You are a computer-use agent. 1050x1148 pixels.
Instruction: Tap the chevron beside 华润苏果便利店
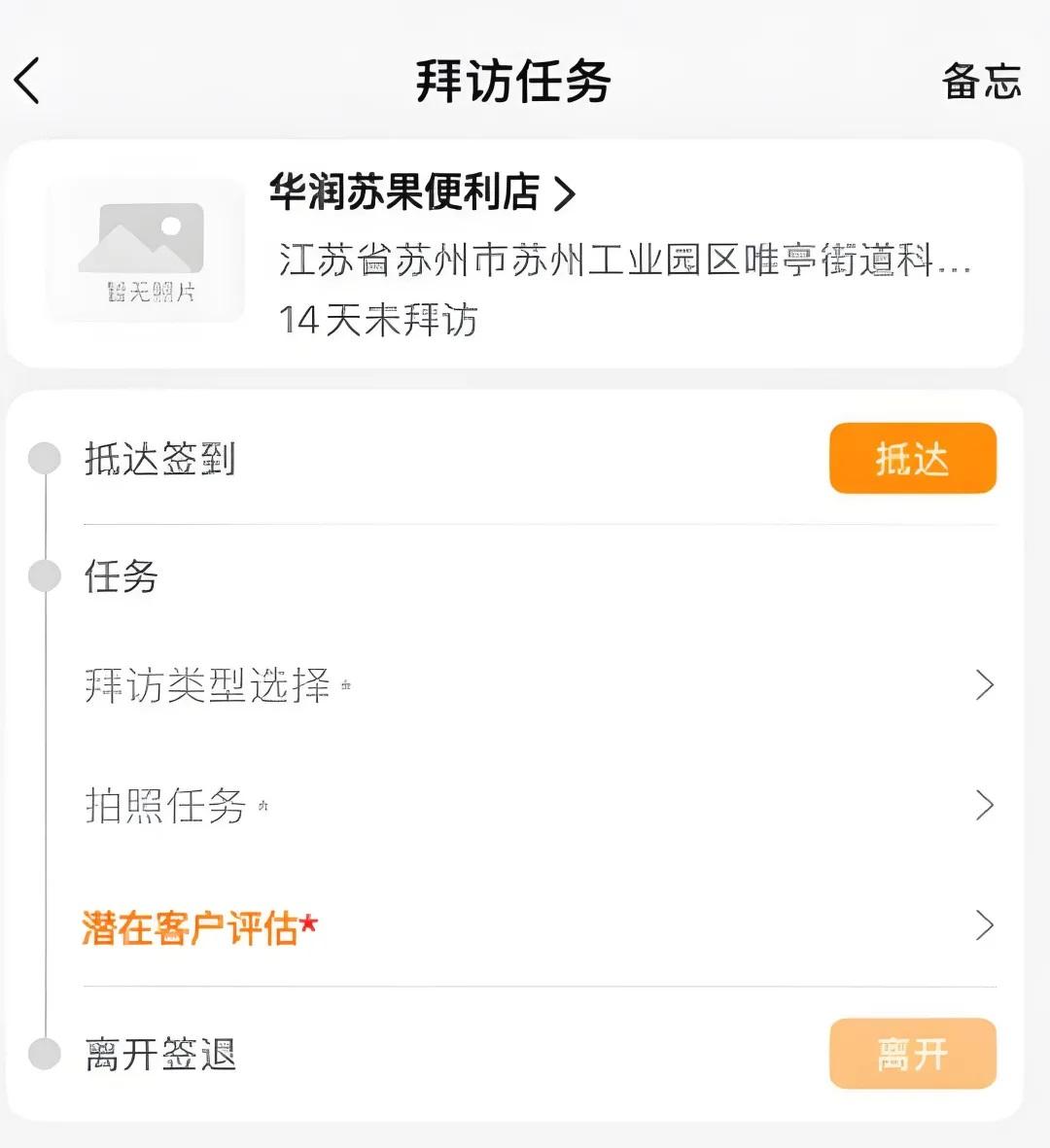[x=564, y=193]
